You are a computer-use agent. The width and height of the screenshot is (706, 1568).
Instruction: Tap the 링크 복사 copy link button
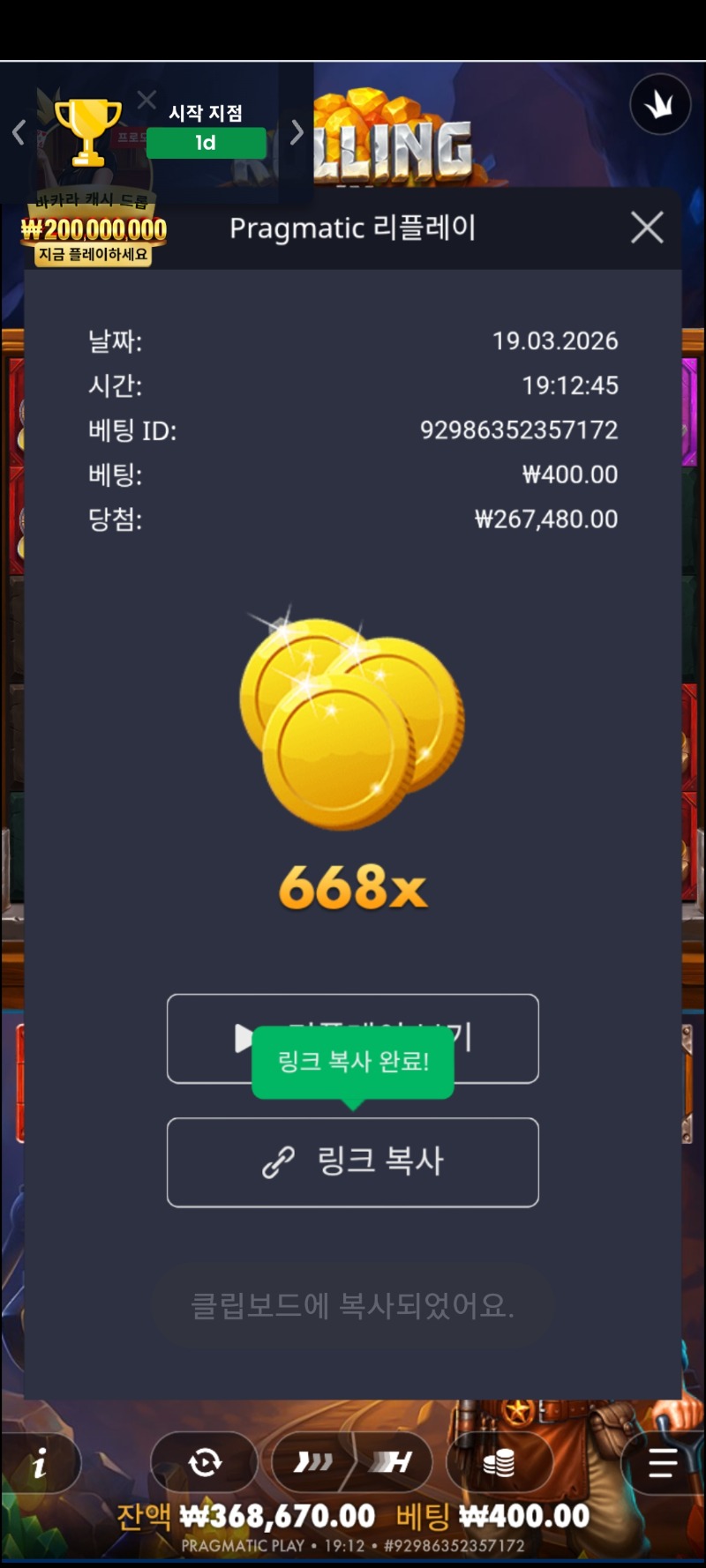tap(352, 1161)
